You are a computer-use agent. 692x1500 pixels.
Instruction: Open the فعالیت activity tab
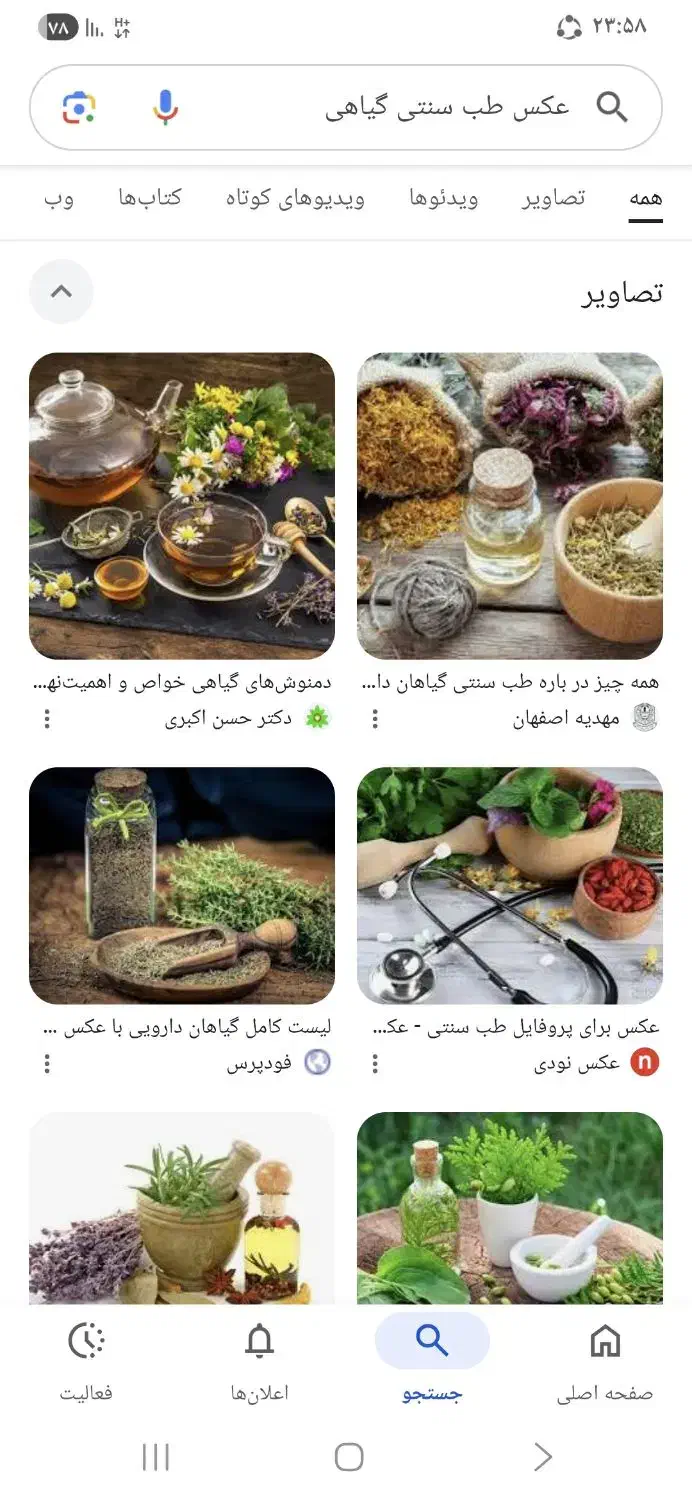(x=86, y=1357)
